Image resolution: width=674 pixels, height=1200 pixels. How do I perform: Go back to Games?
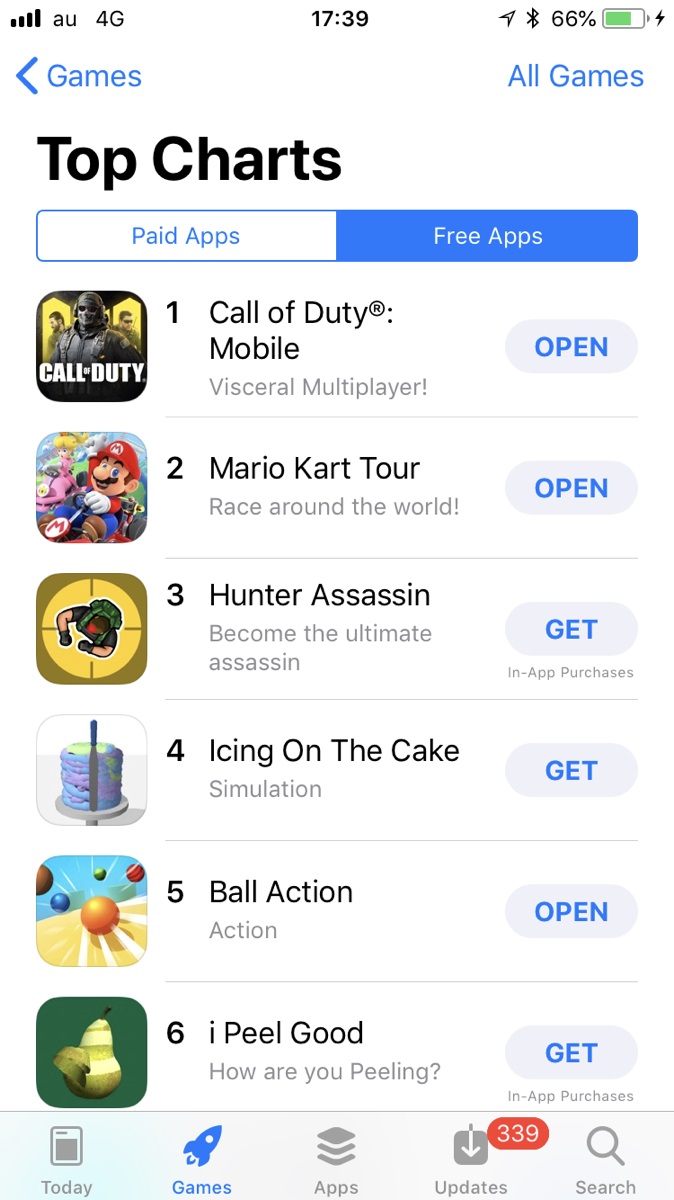pyautogui.click(x=79, y=76)
